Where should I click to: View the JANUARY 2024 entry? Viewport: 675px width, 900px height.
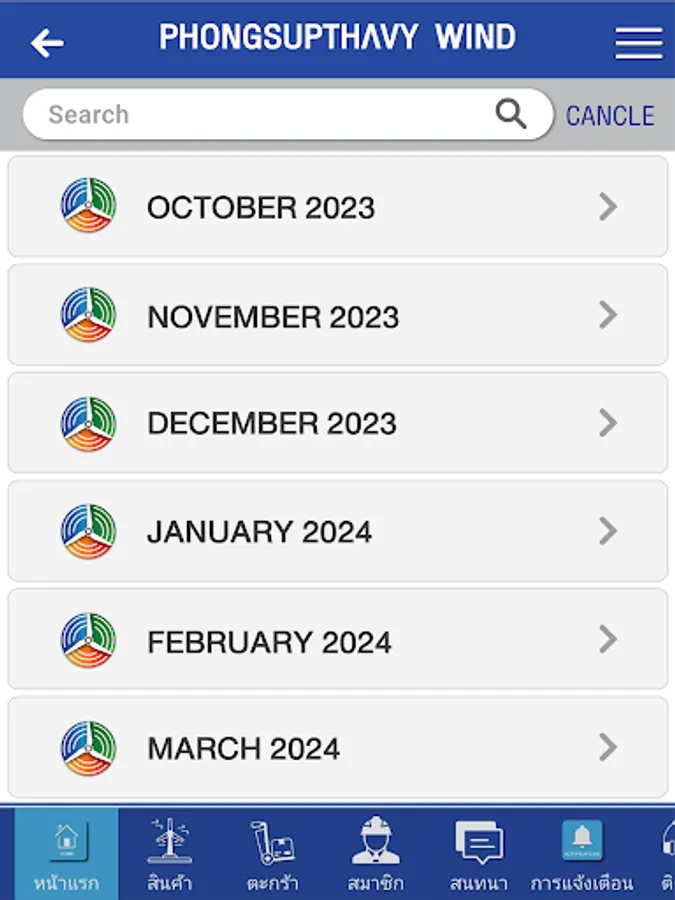coord(337,531)
